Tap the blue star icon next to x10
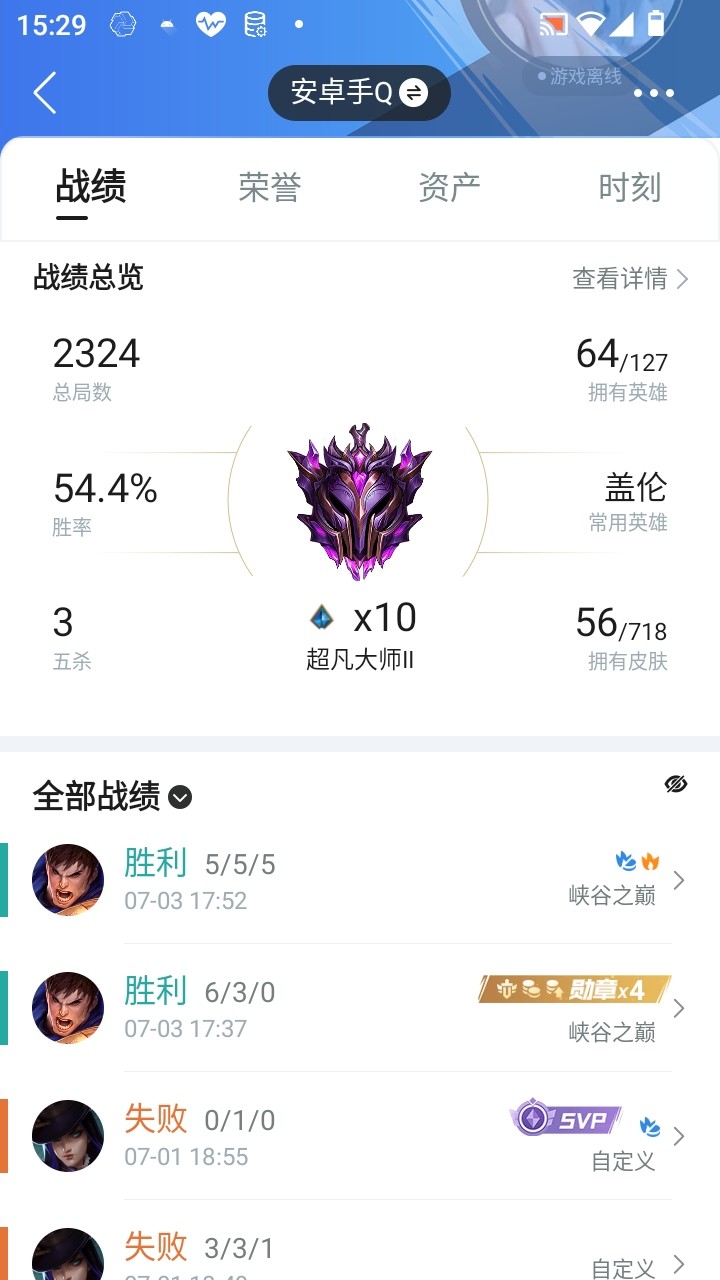720x1280 pixels. tap(321, 617)
